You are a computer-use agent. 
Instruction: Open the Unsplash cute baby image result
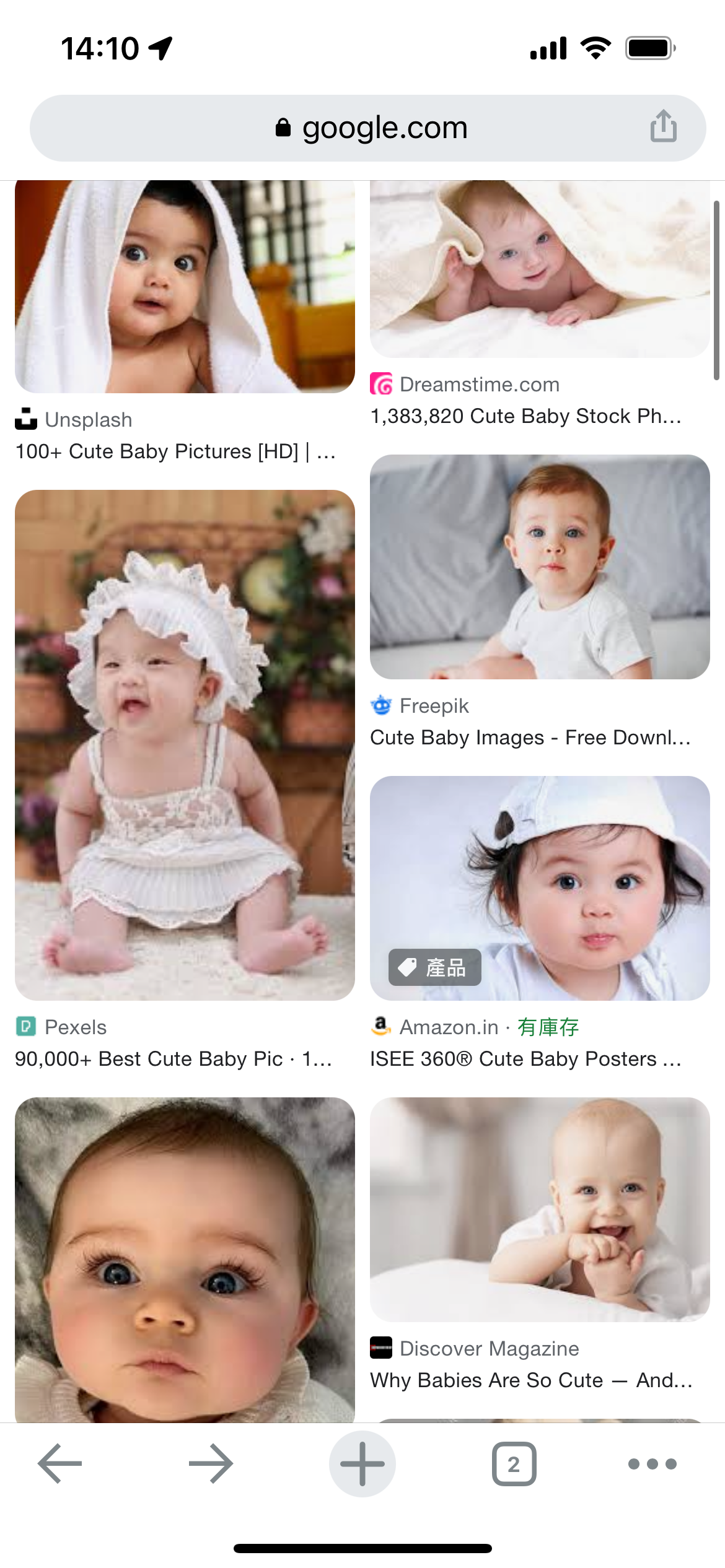(x=185, y=287)
